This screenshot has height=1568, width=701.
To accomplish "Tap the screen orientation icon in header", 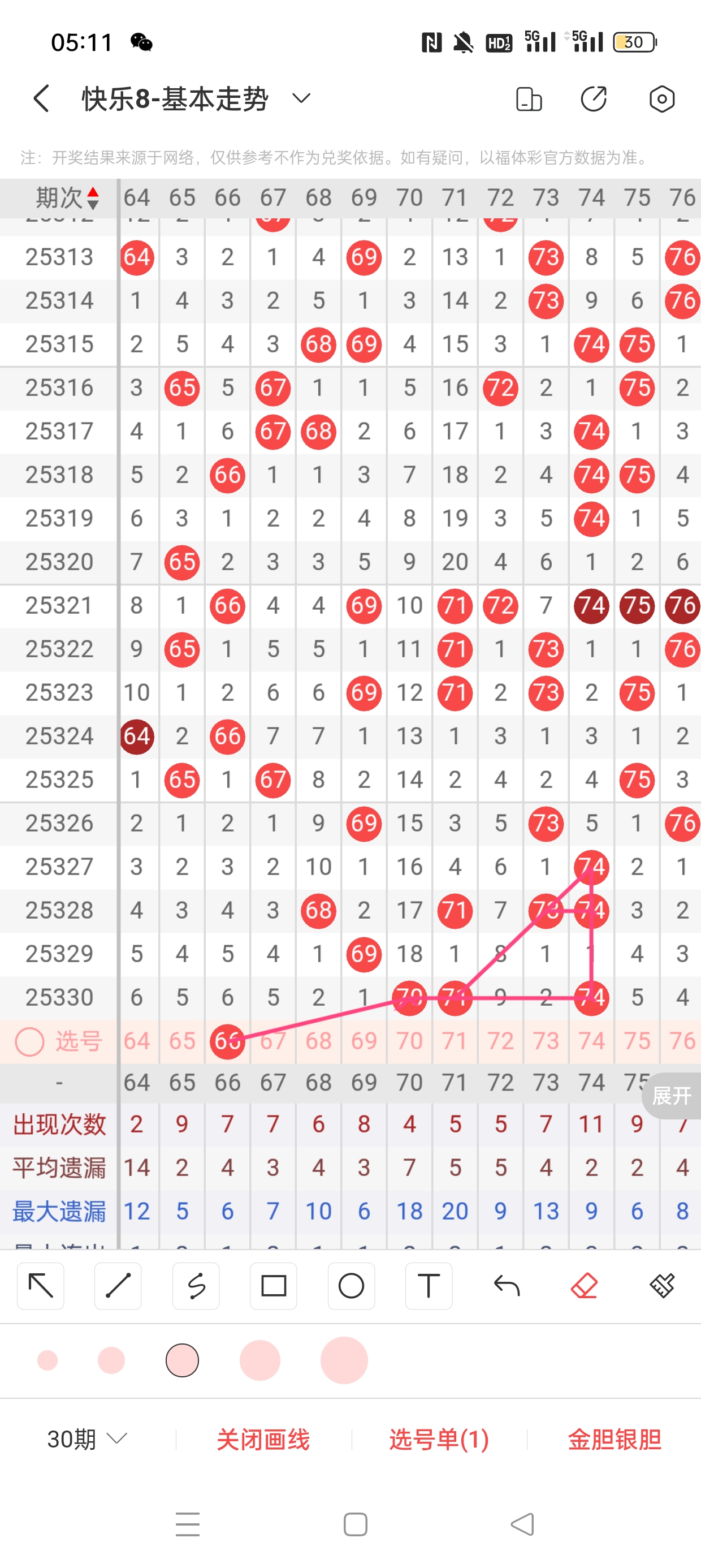I will (528, 99).
